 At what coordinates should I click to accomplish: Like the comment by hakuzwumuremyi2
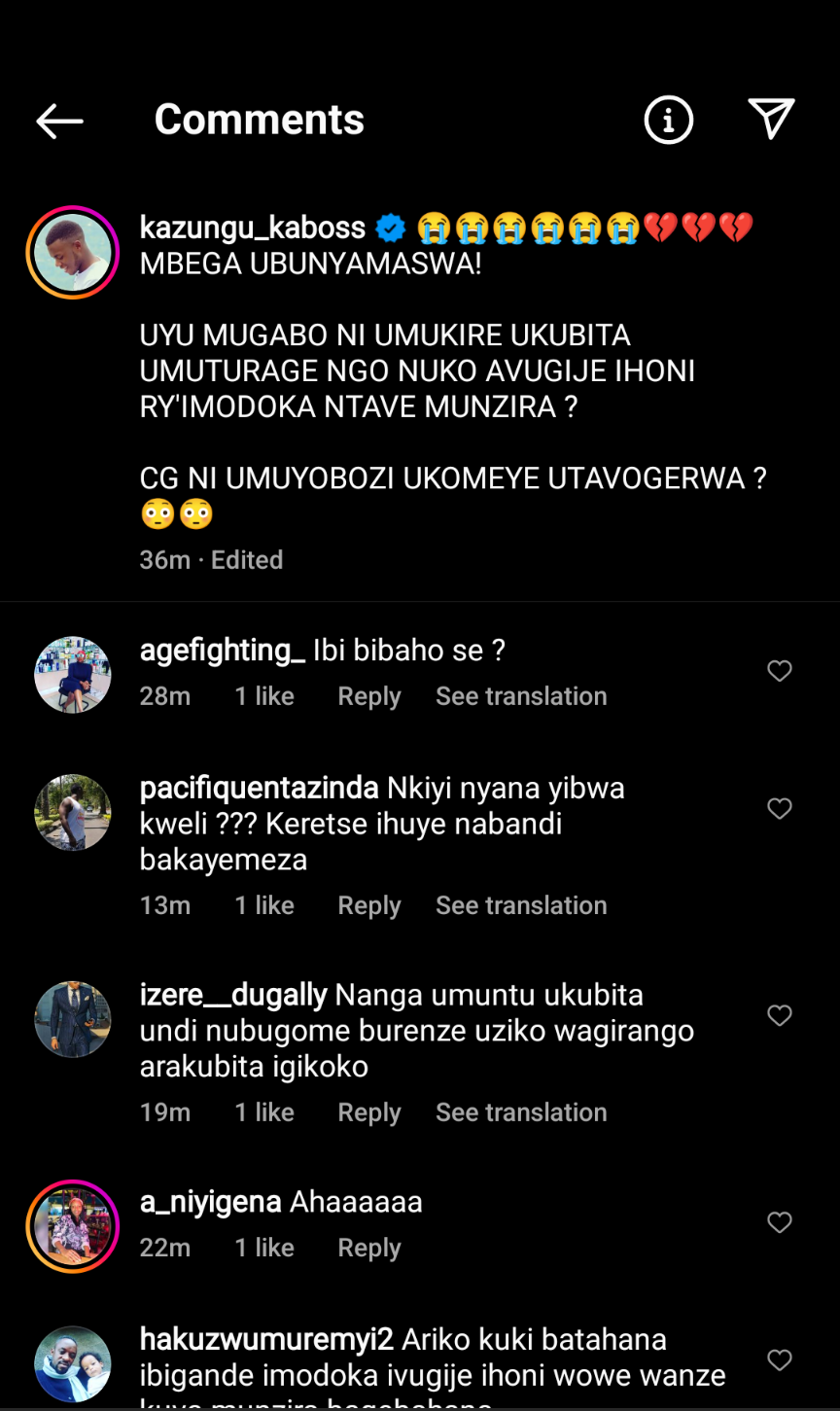(780, 1360)
